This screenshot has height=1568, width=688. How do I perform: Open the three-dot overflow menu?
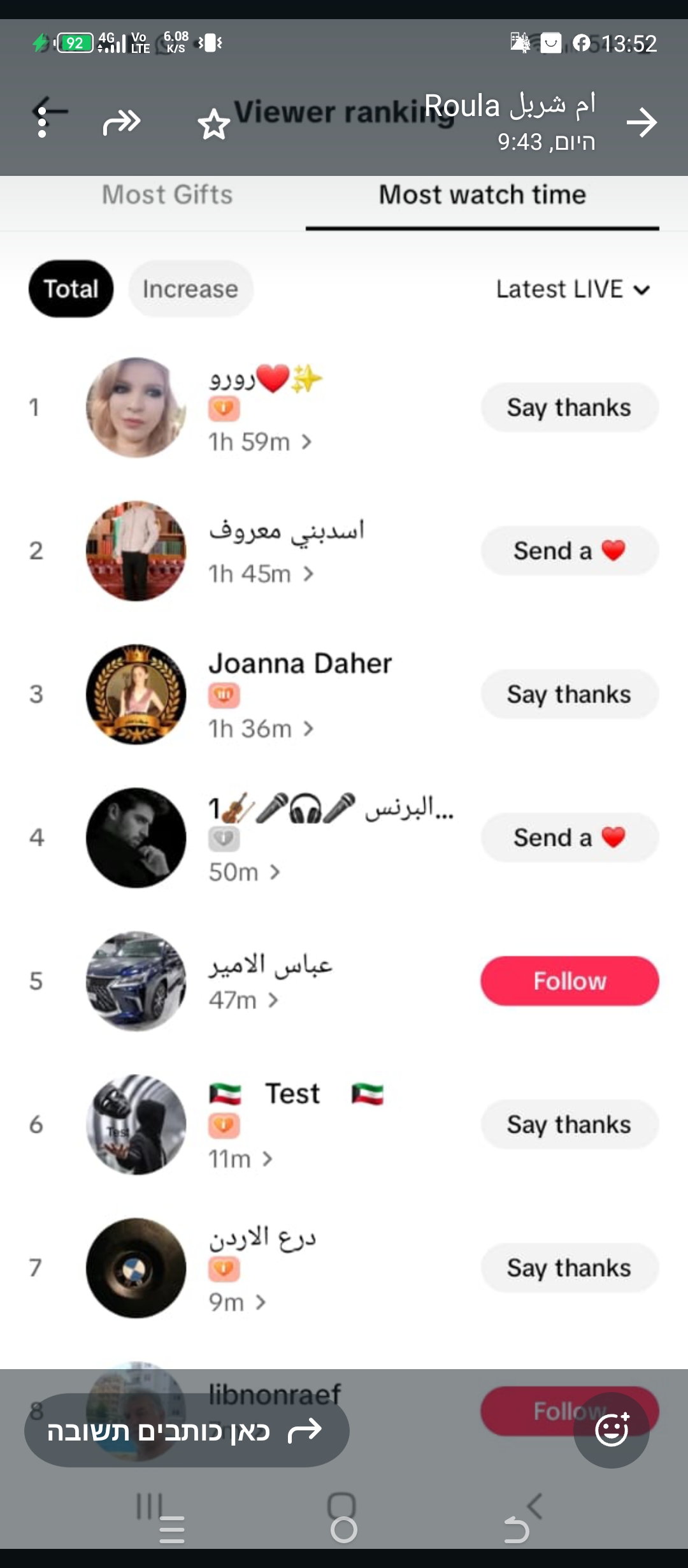click(x=42, y=122)
